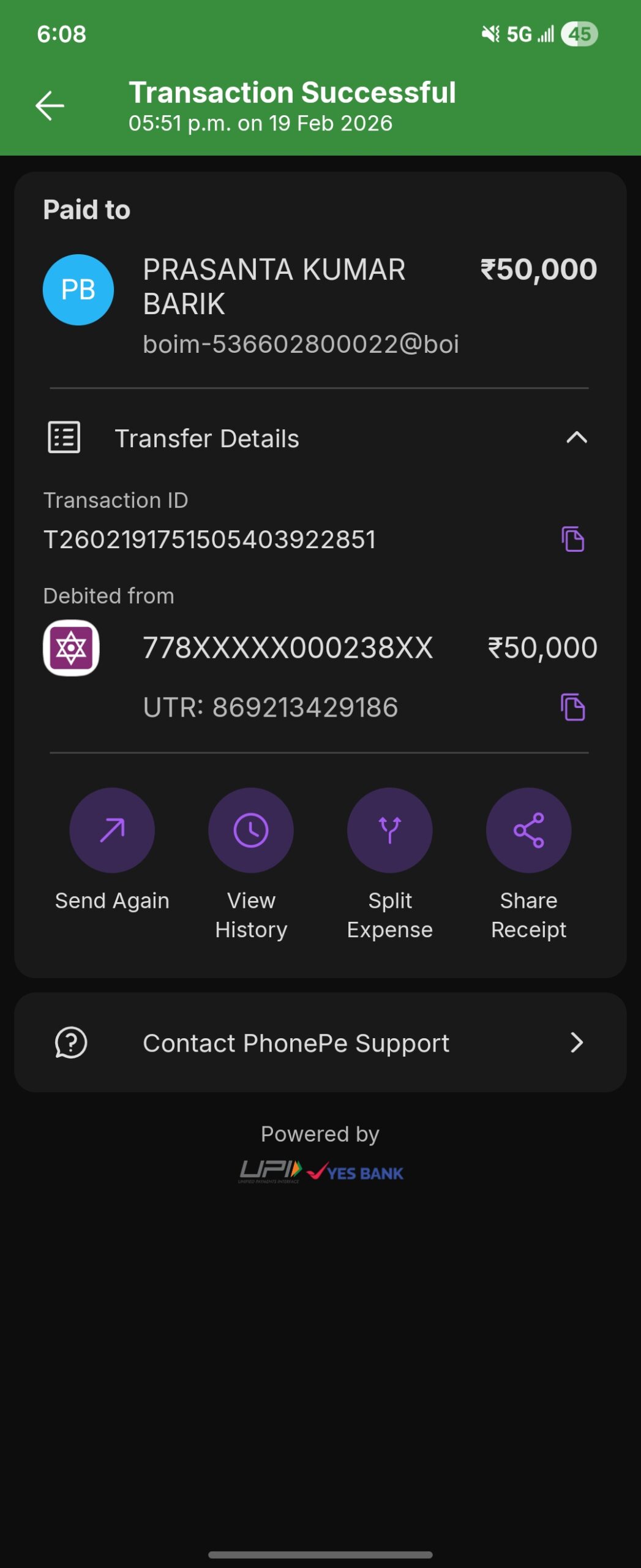Copy the UTR number
Screen dimensions: 641x1568
tap(572, 707)
